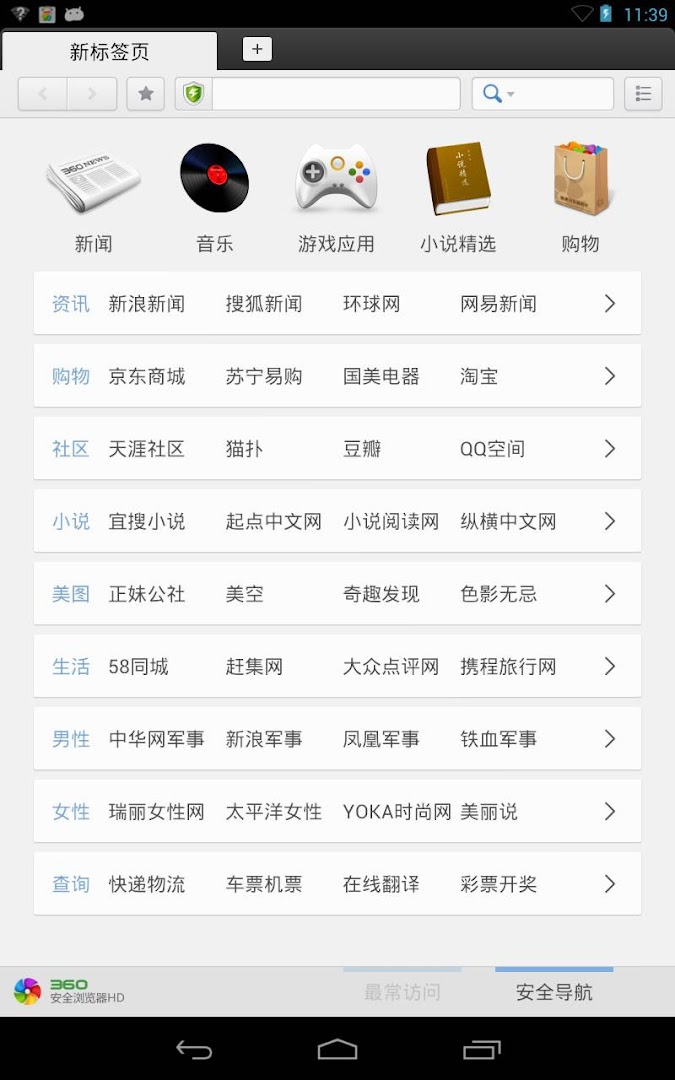675x1080 pixels.
Task: Go to 豆瓣 community link
Action: (x=362, y=449)
